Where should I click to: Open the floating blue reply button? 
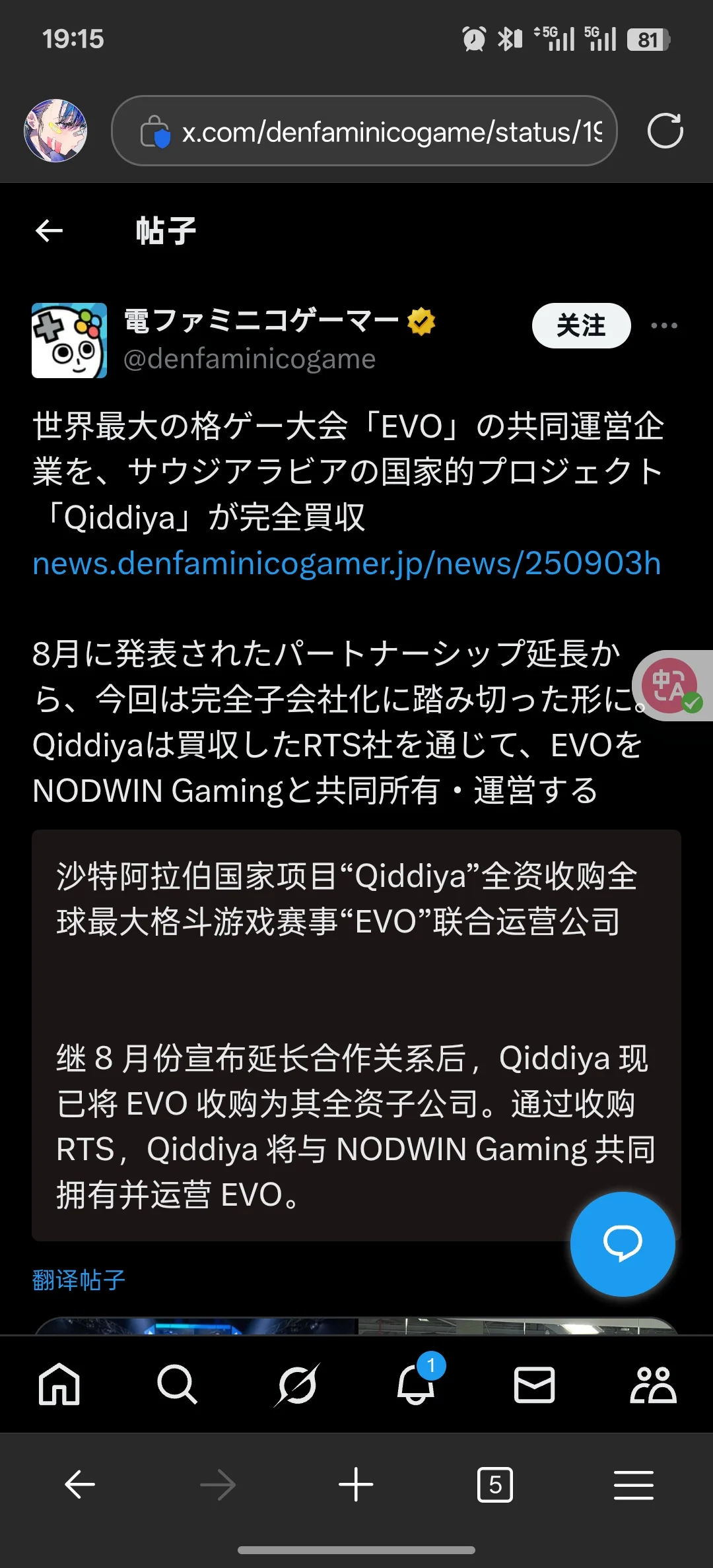click(x=622, y=1244)
